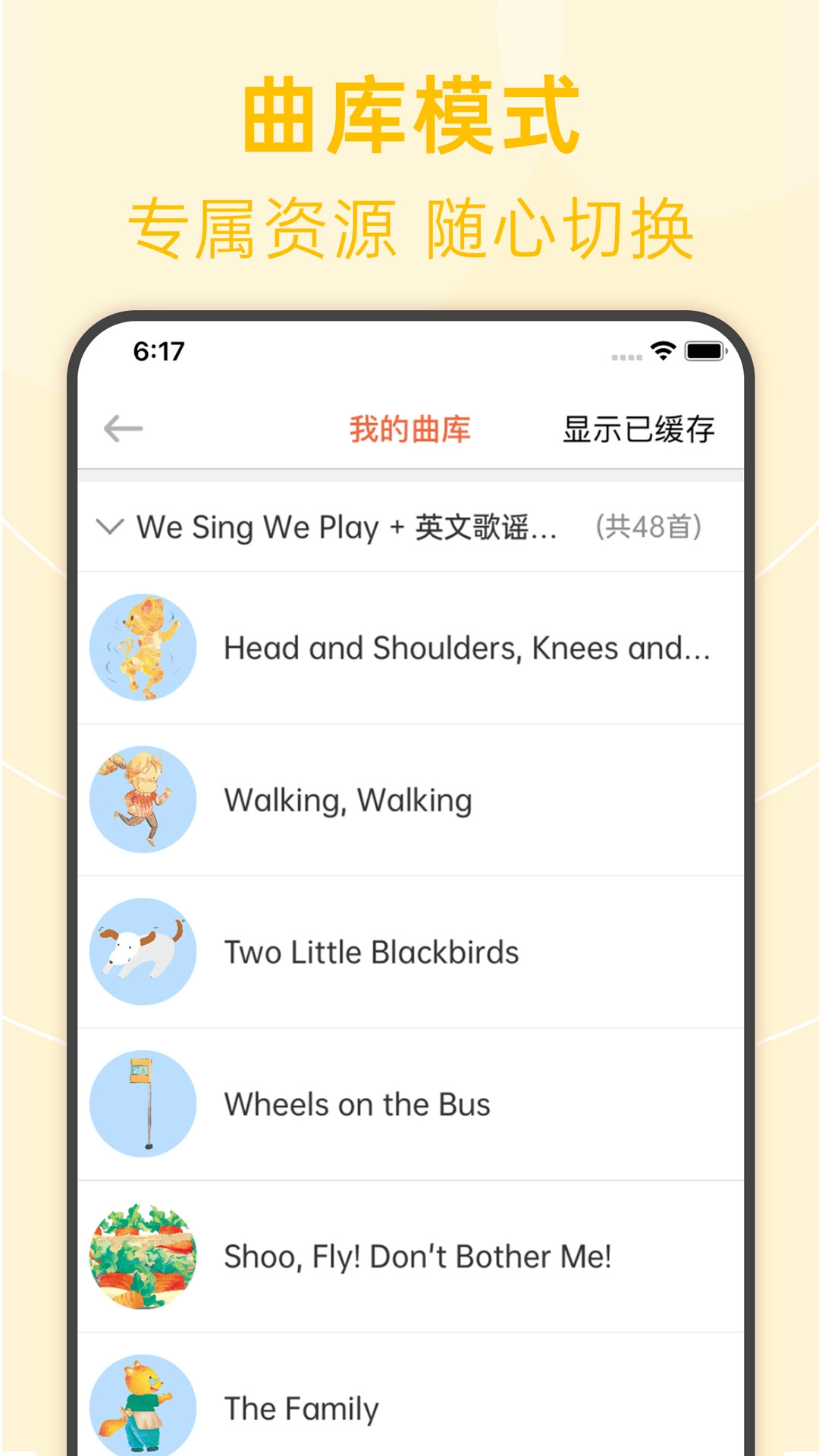Select the dancing bear artwork icon

143,648
